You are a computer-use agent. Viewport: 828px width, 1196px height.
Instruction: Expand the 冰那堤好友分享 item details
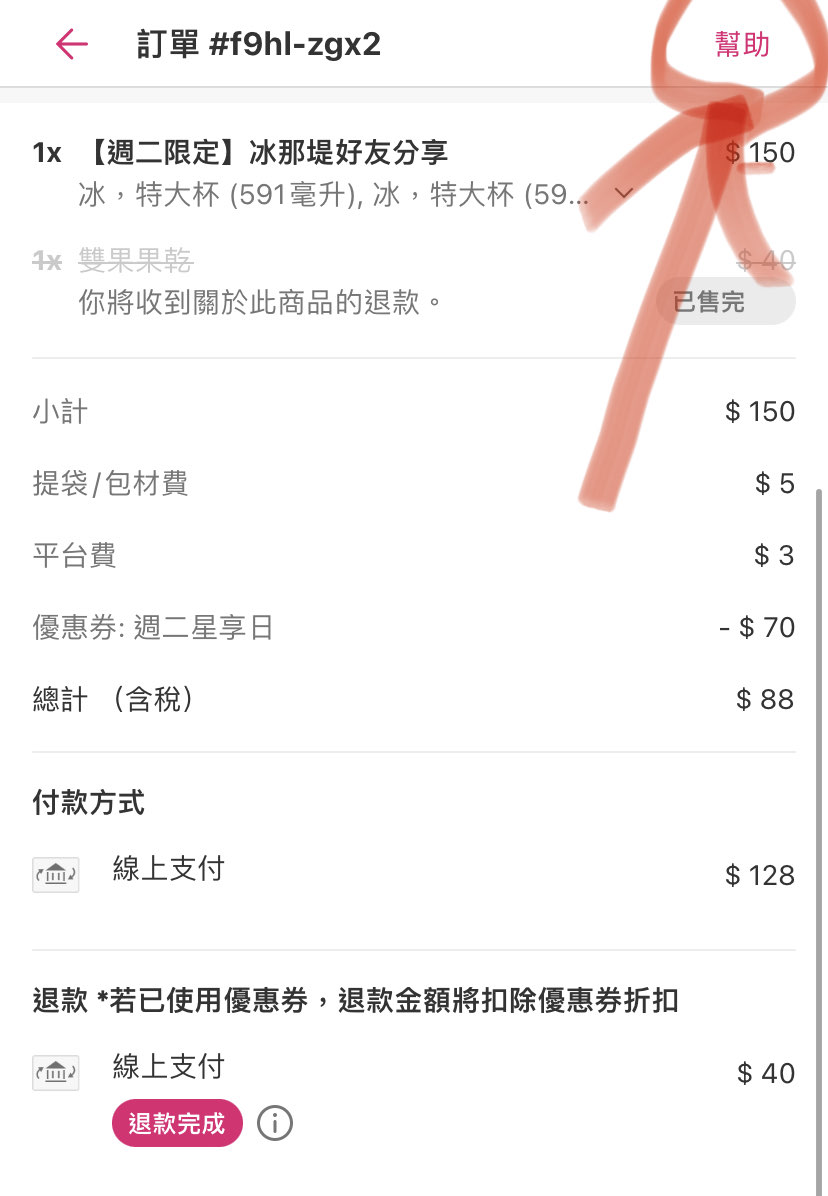(623, 193)
